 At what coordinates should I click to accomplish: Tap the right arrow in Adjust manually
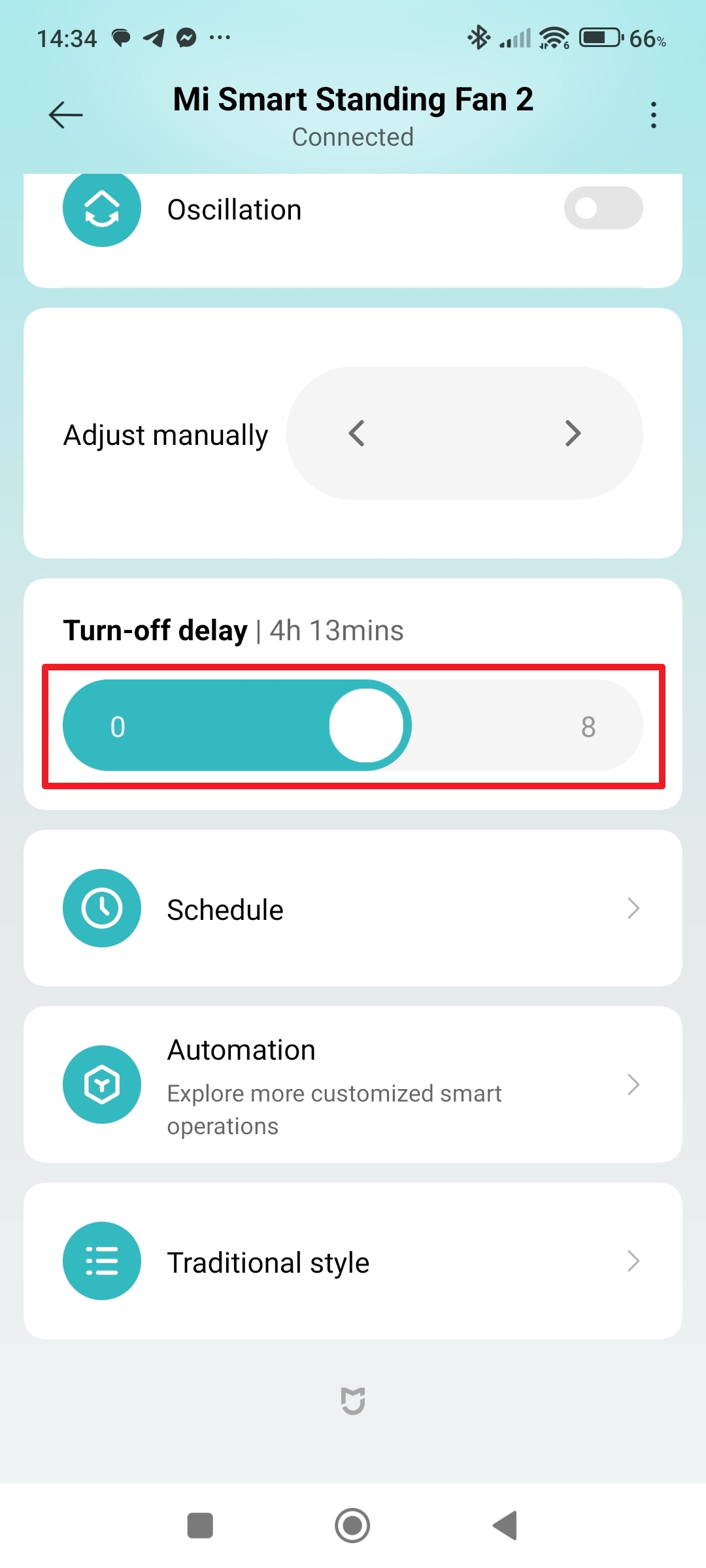[x=573, y=433]
